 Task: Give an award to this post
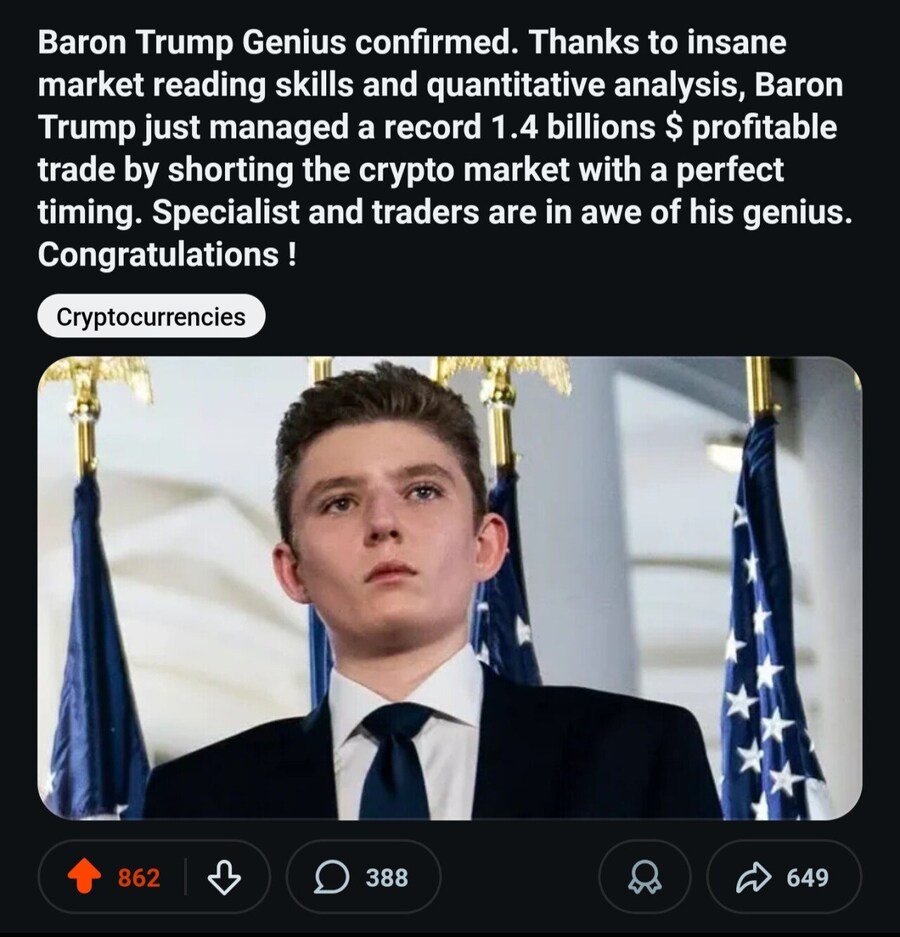(644, 877)
